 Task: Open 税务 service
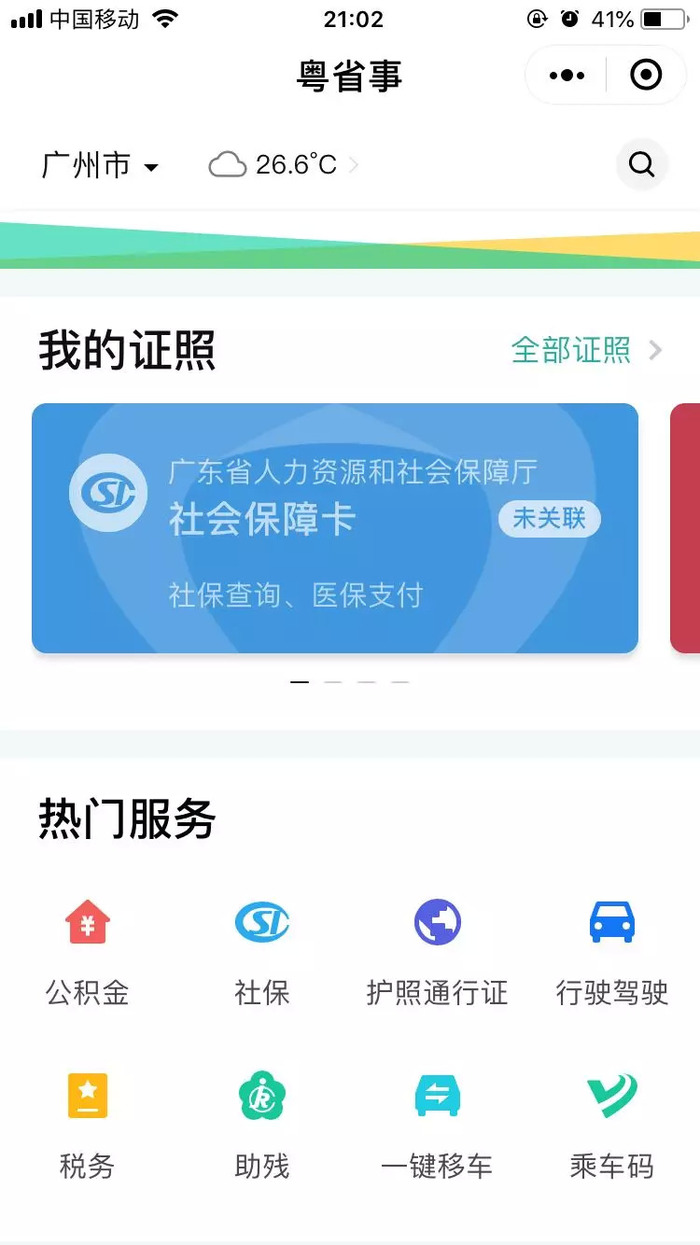click(x=87, y=1123)
